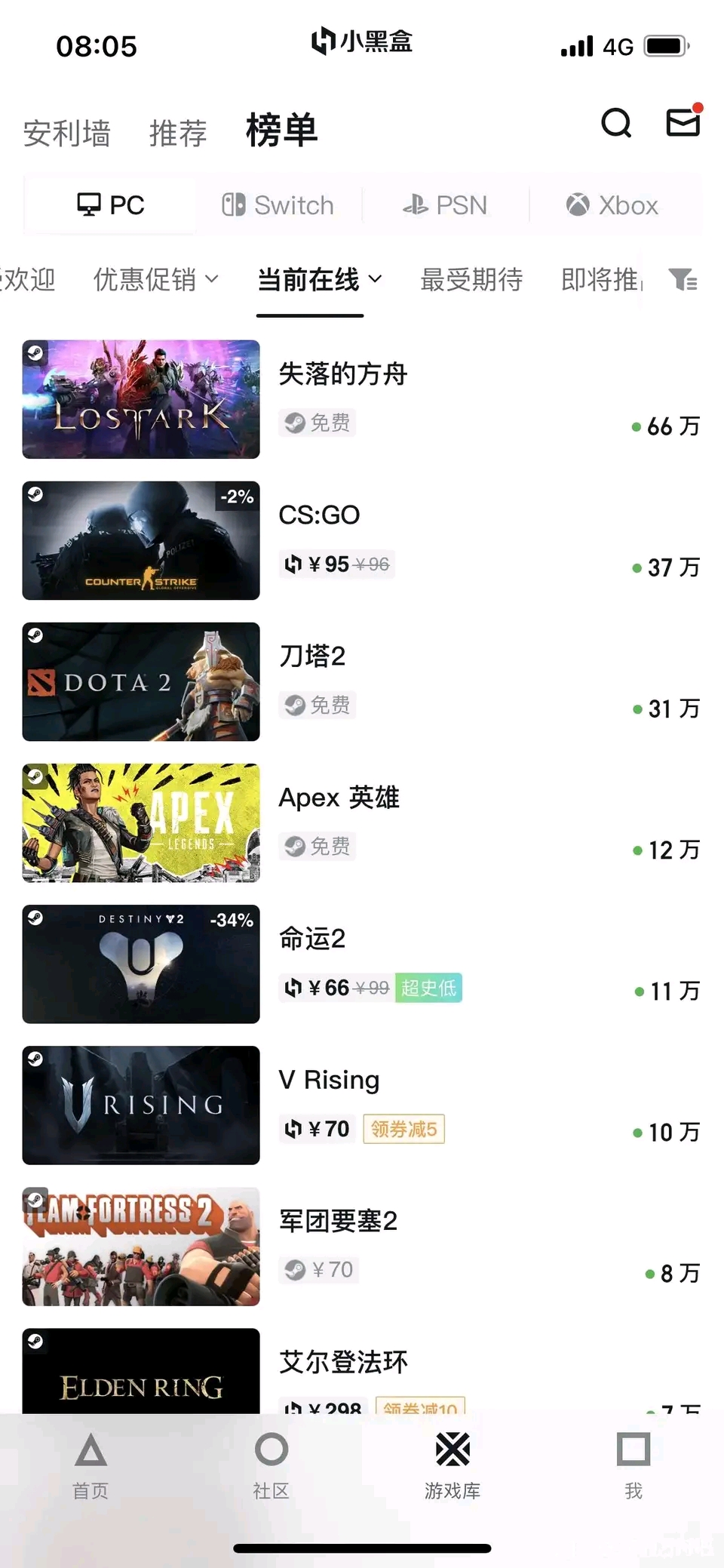Go to the 首页 bottom tab
Viewport: 724px width, 1568px height.
[90, 1465]
